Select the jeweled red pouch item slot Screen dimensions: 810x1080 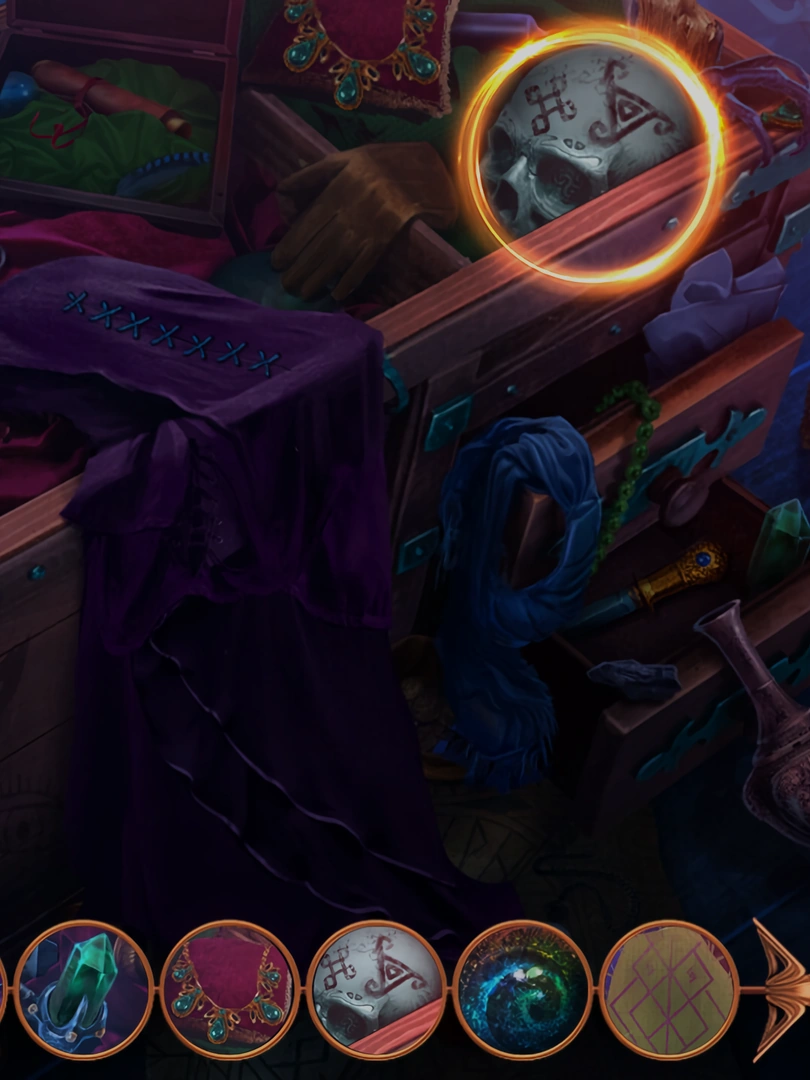point(230,988)
